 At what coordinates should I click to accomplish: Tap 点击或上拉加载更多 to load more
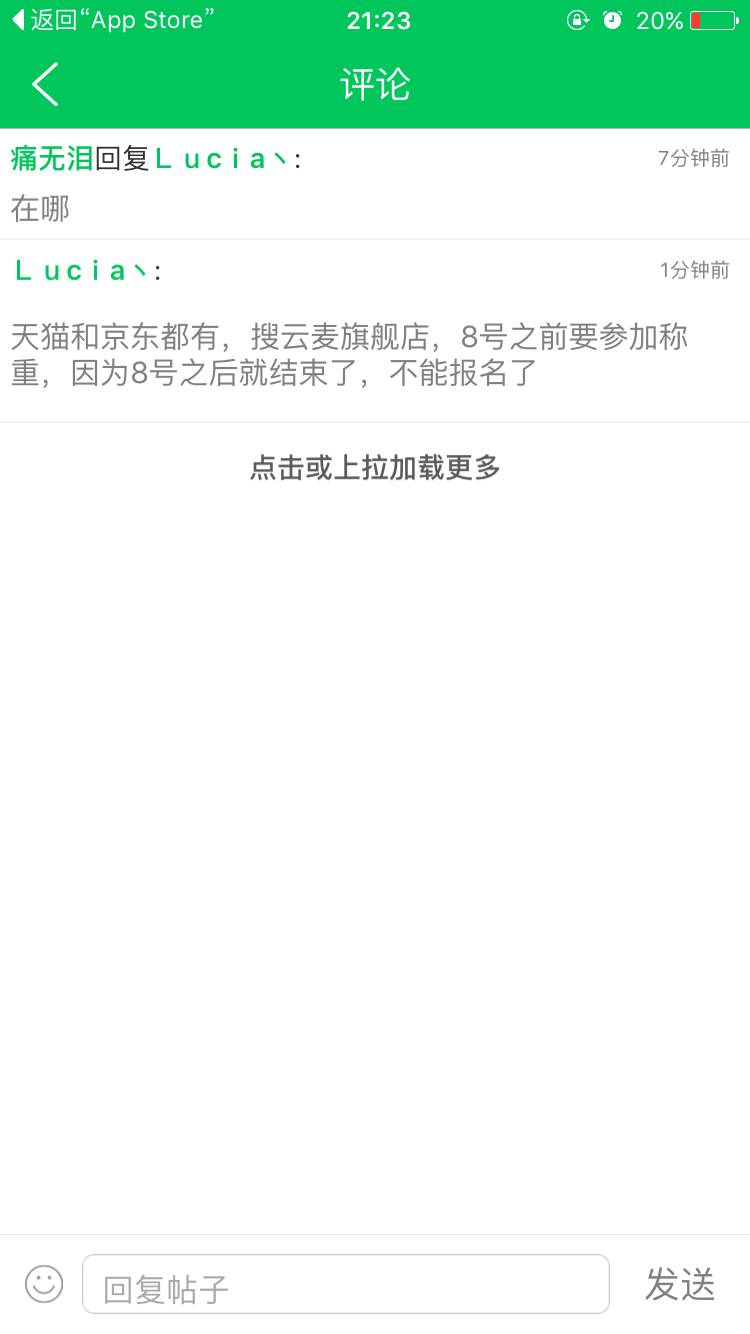pos(375,467)
